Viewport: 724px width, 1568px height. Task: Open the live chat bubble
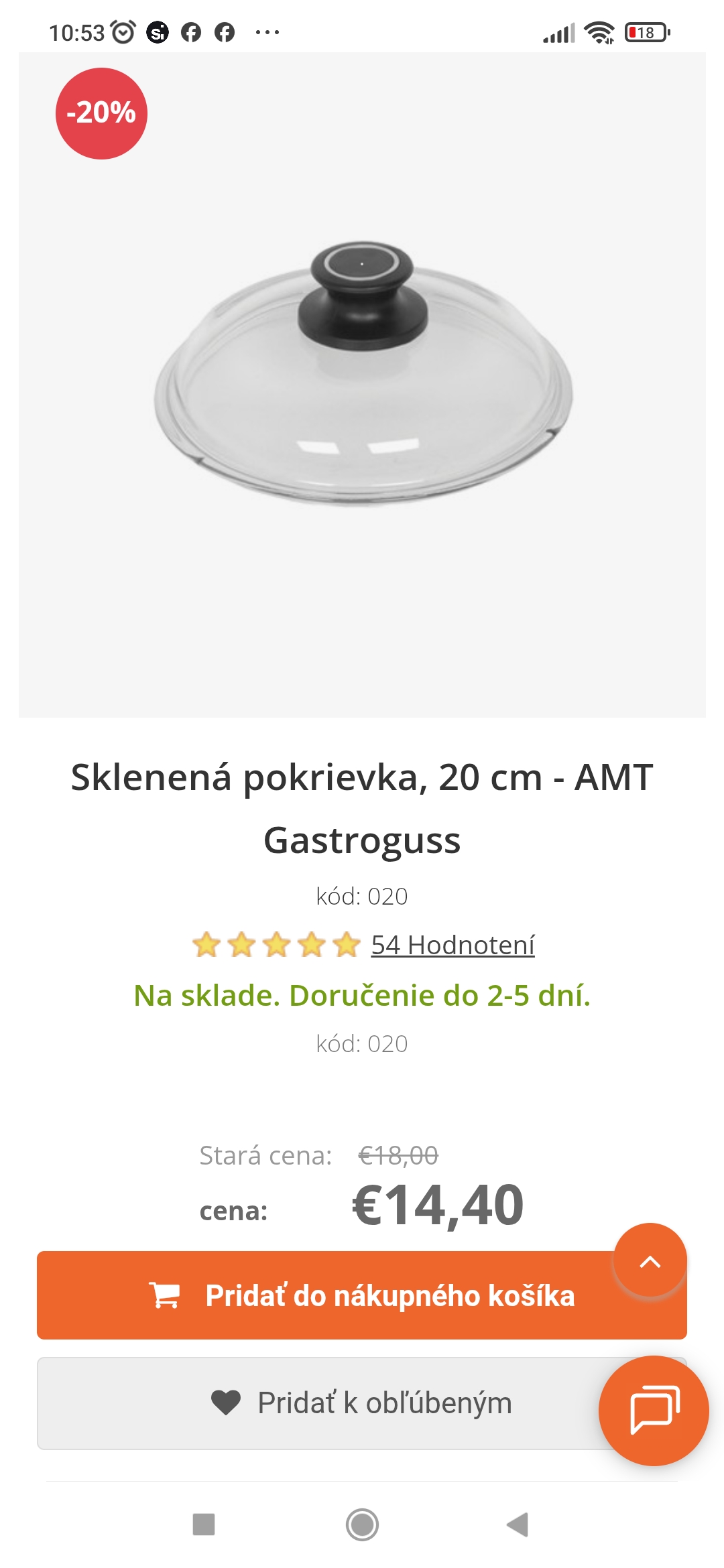click(654, 1411)
